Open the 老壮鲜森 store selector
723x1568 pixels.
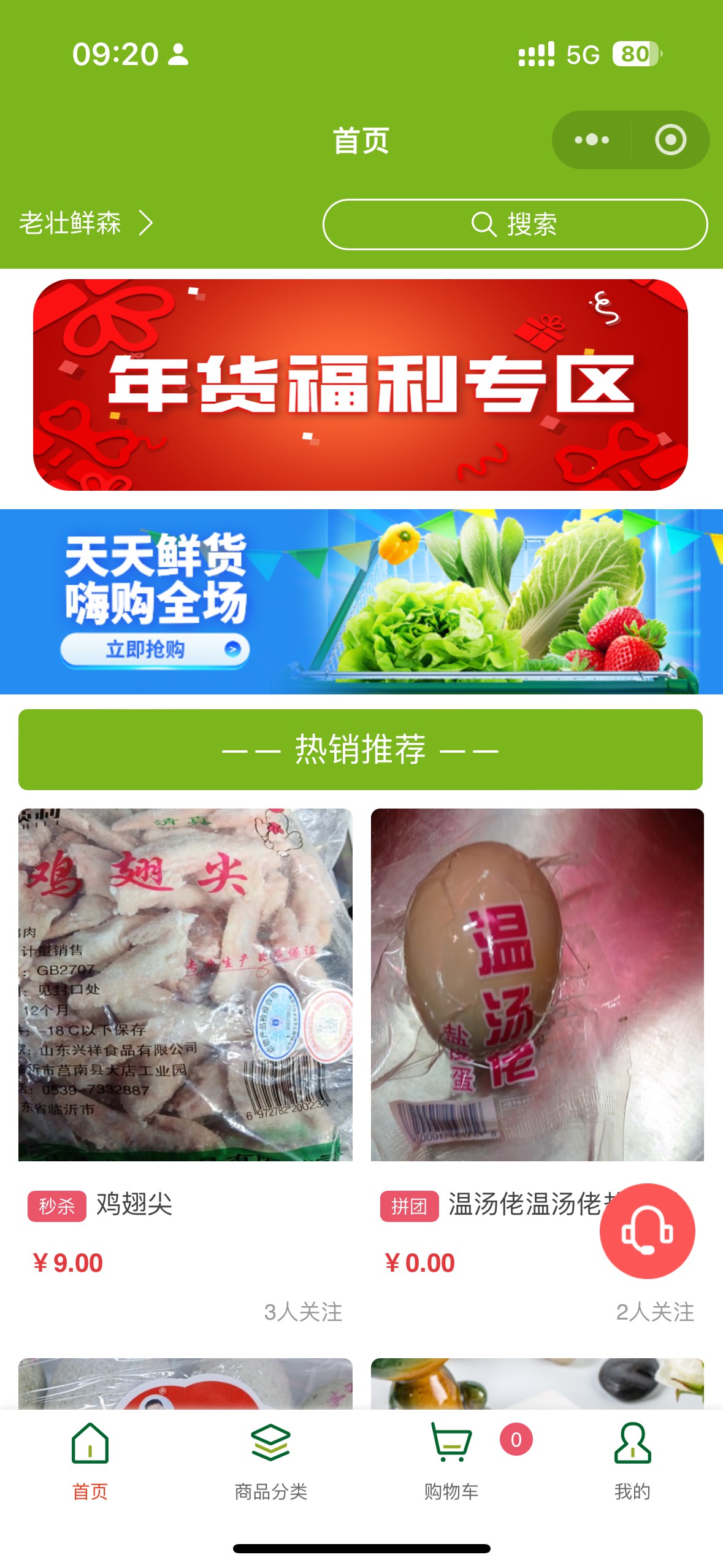pyautogui.click(x=86, y=223)
